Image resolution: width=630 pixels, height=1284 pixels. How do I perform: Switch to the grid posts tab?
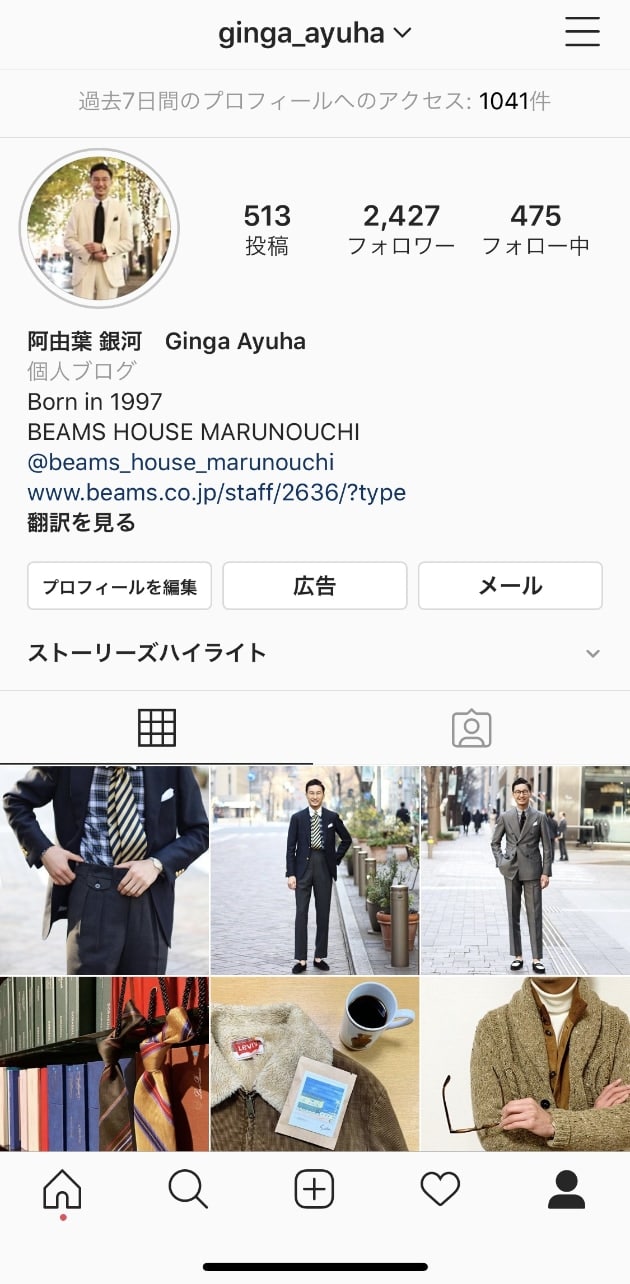click(157, 728)
